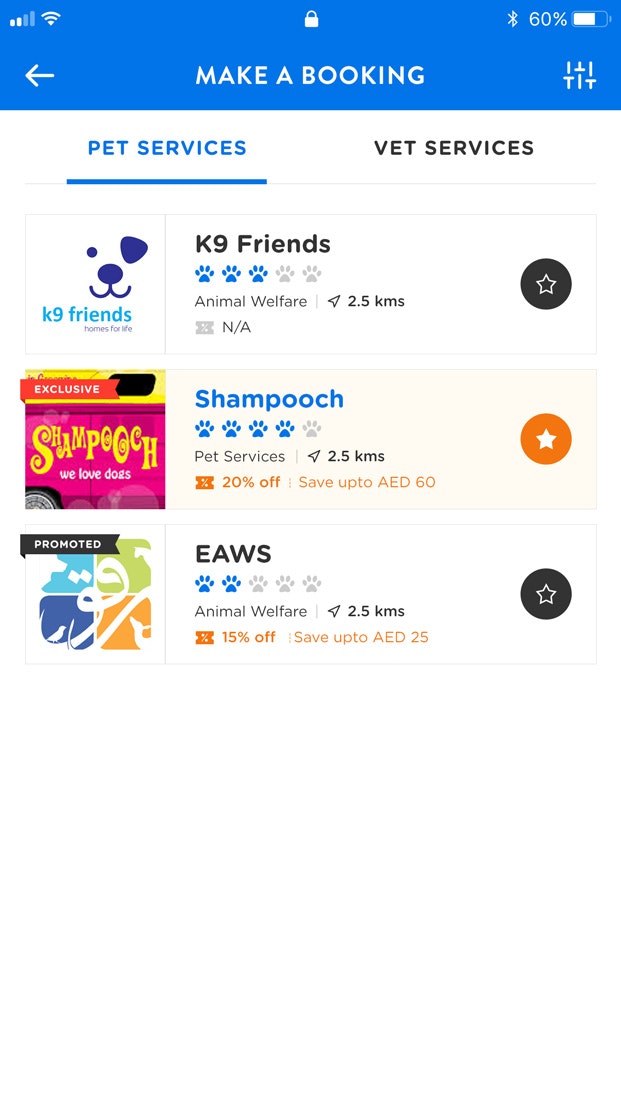Remove Shampooch from favorites

(546, 440)
